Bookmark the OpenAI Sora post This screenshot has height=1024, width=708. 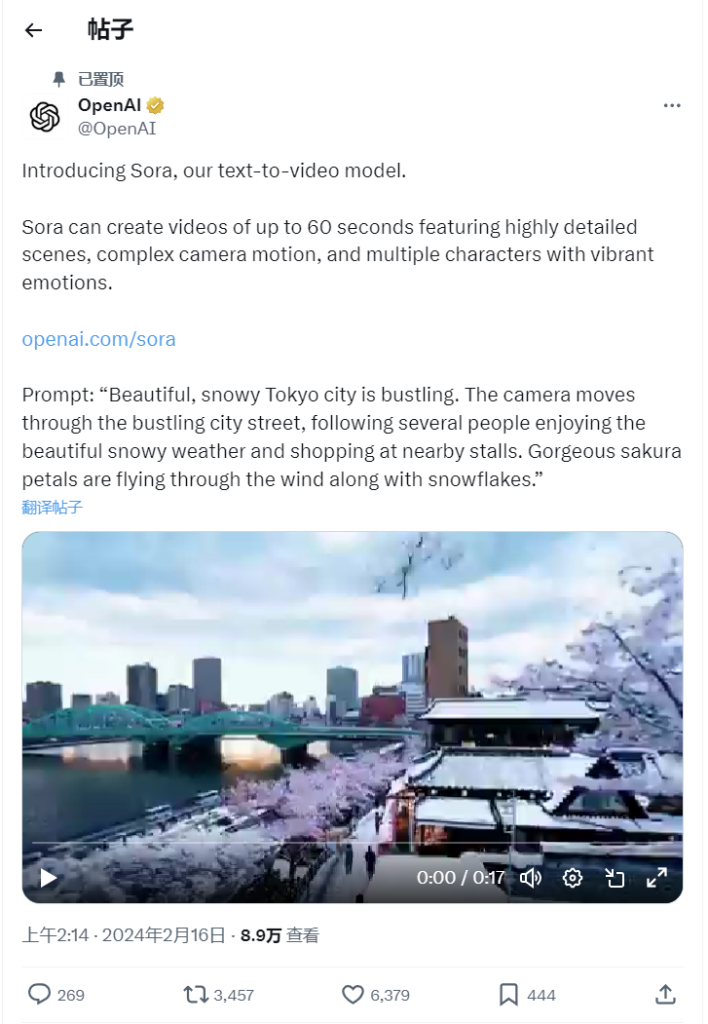coord(509,994)
